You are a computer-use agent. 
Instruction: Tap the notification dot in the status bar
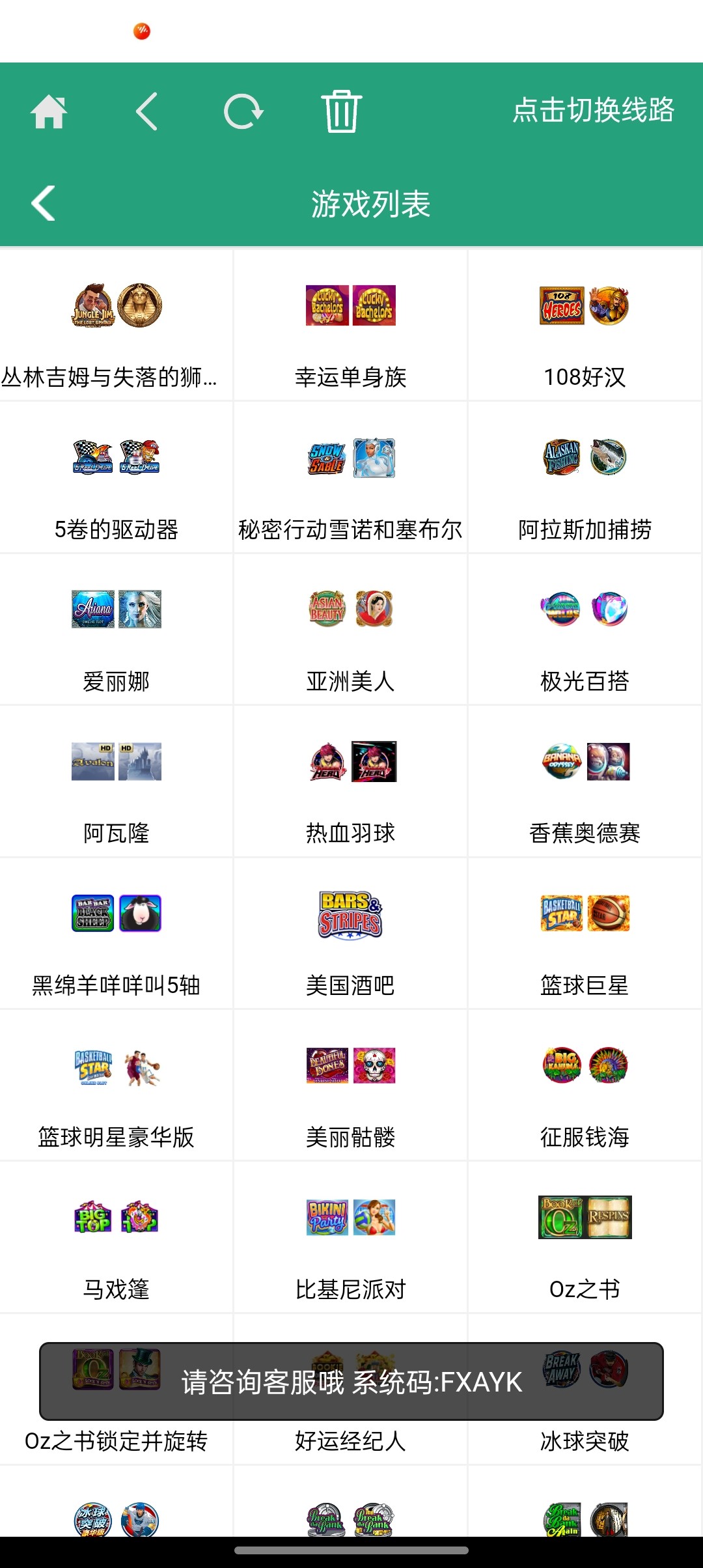pos(143,31)
